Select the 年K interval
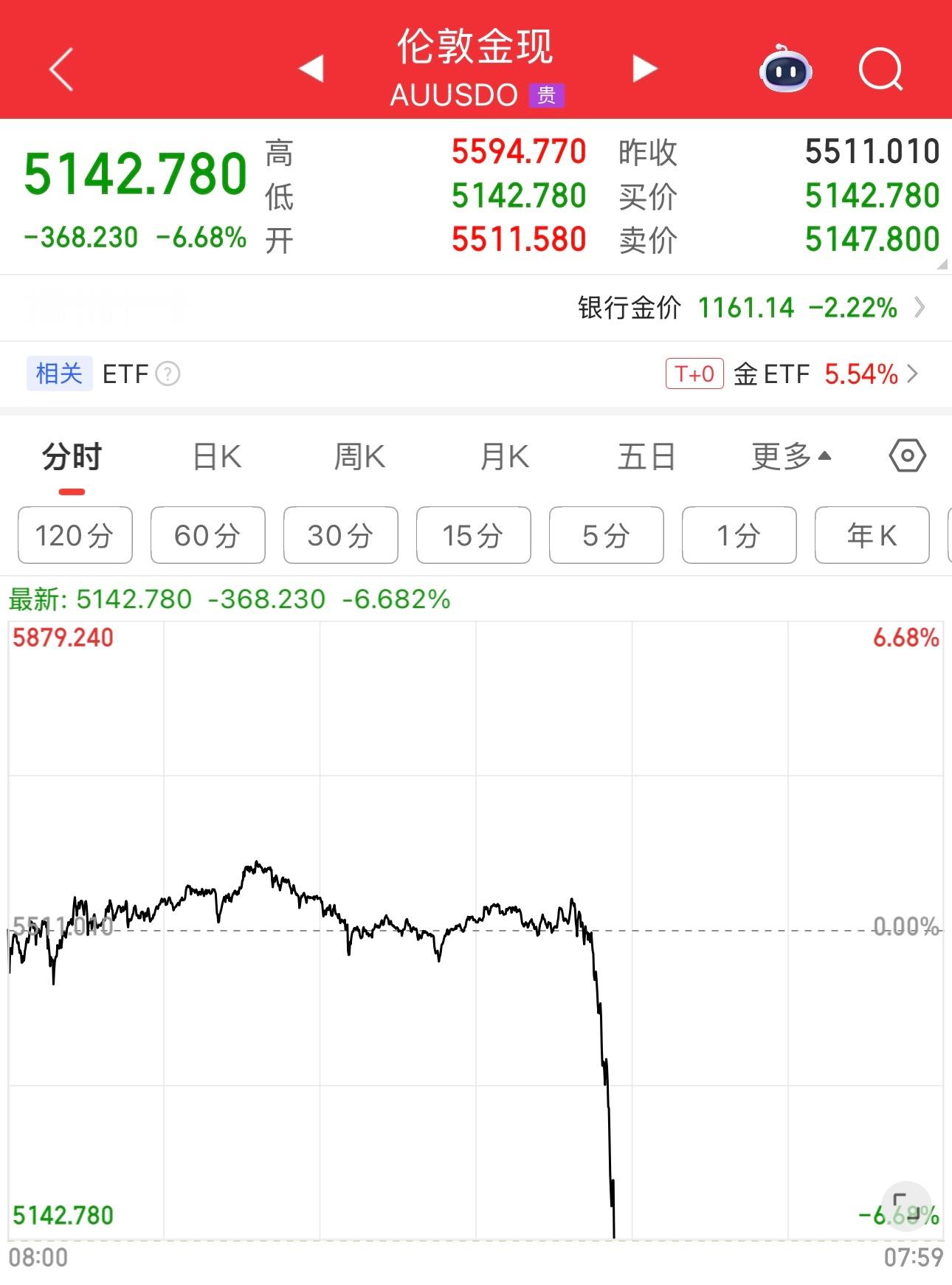The image size is (952, 1285). (x=872, y=536)
